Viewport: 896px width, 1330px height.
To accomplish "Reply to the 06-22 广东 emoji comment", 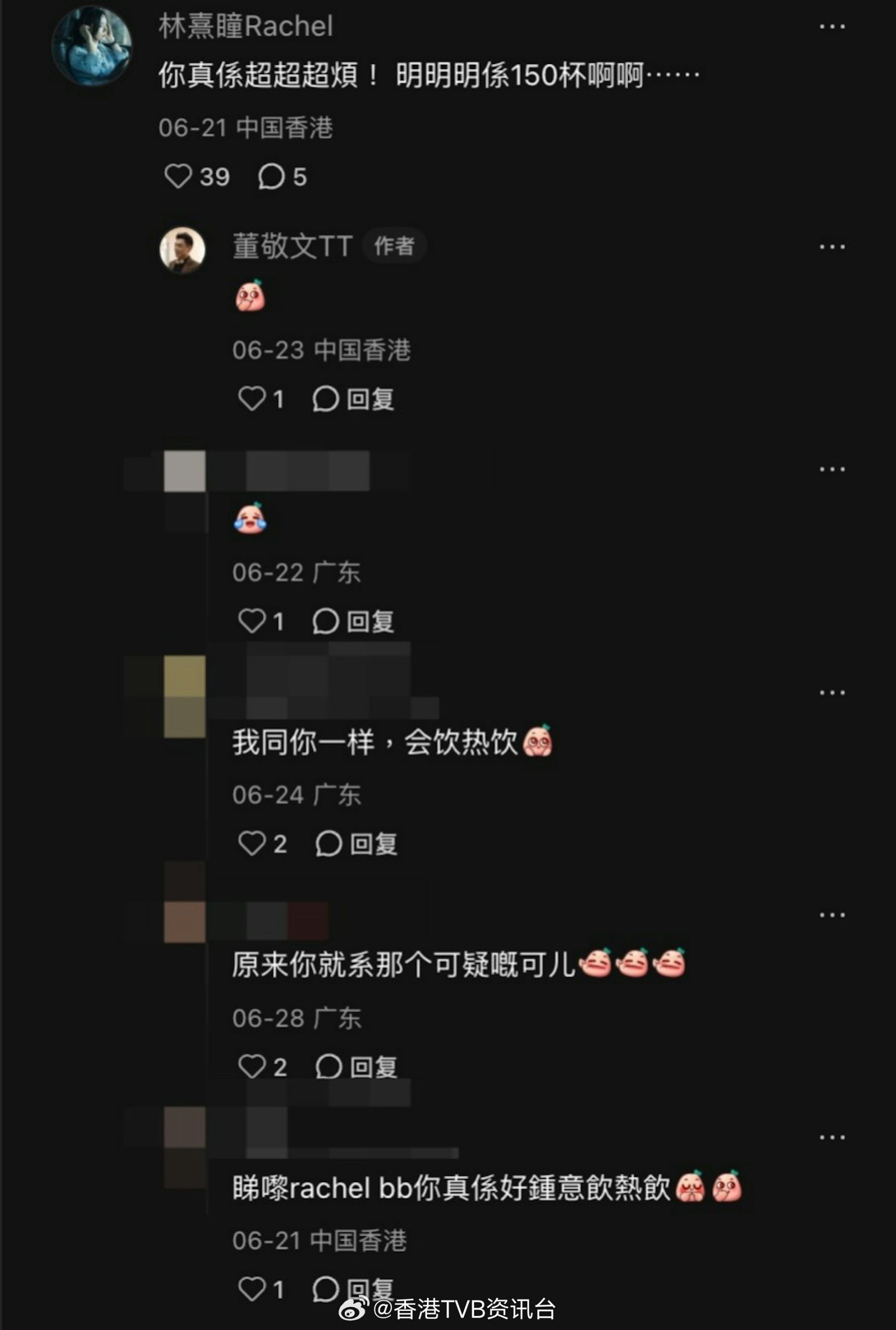I will click(353, 621).
